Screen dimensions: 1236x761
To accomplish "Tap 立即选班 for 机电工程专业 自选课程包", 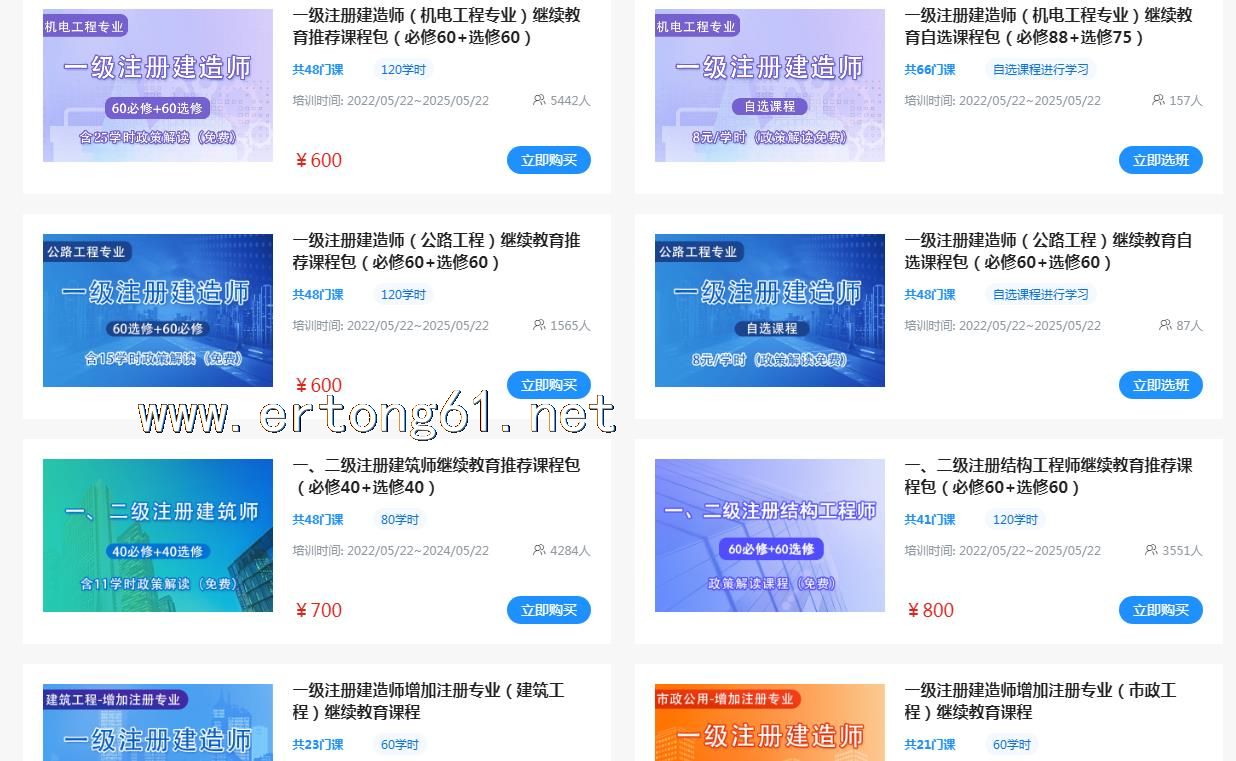I will coord(1160,160).
